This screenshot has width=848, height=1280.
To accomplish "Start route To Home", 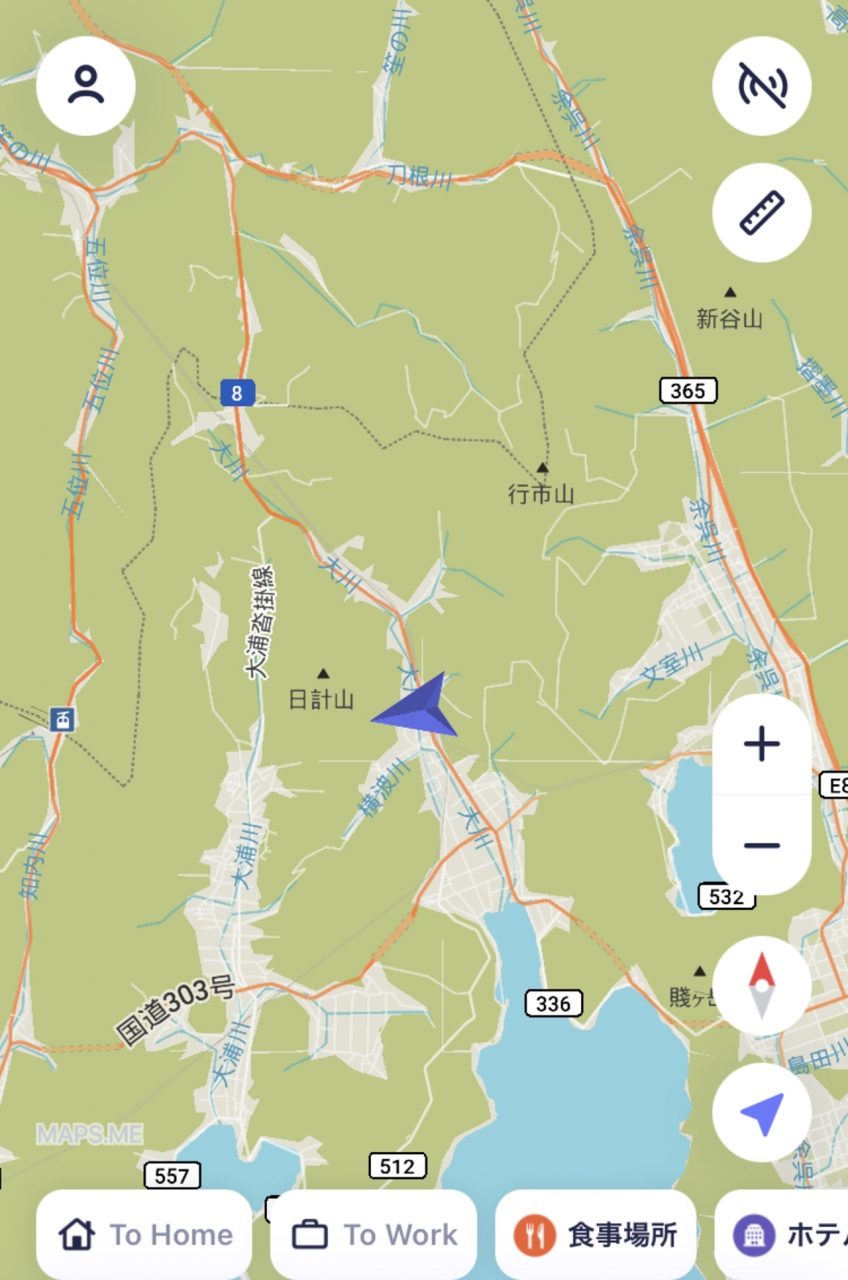I will click(x=145, y=1235).
